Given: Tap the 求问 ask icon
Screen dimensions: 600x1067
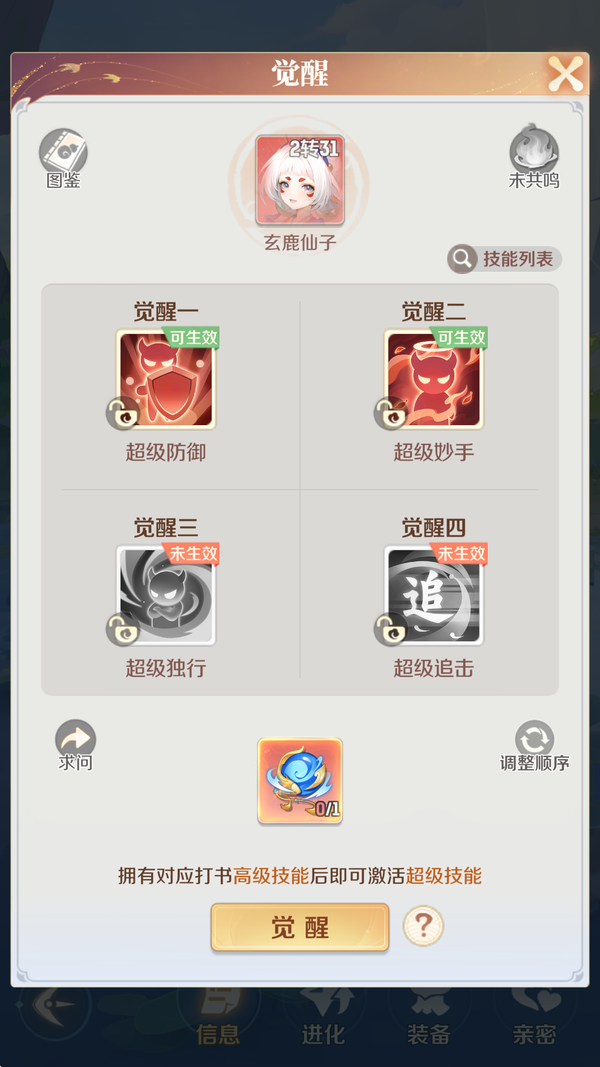Looking at the screenshot, I should [75, 741].
